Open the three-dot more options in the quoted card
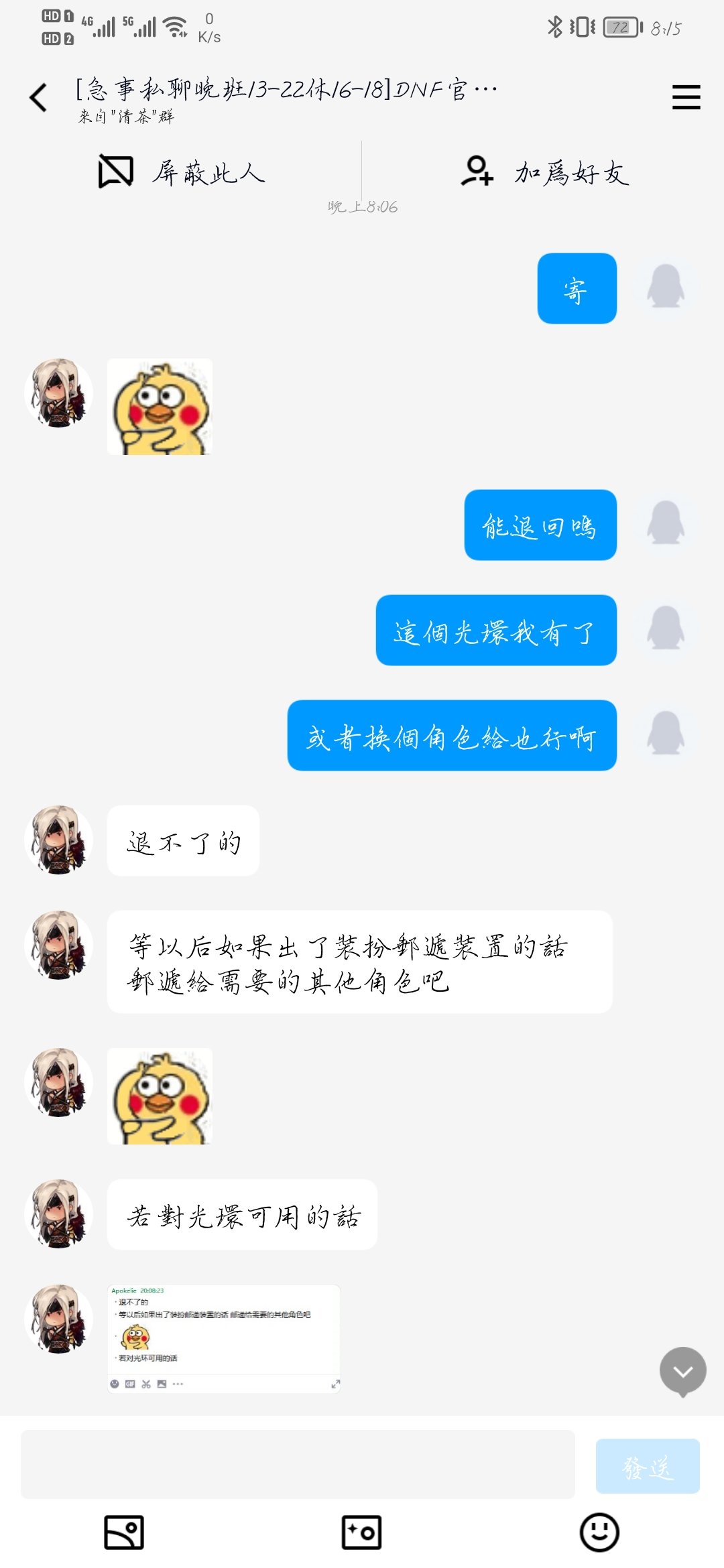This screenshot has height=1568, width=724. click(x=176, y=1384)
